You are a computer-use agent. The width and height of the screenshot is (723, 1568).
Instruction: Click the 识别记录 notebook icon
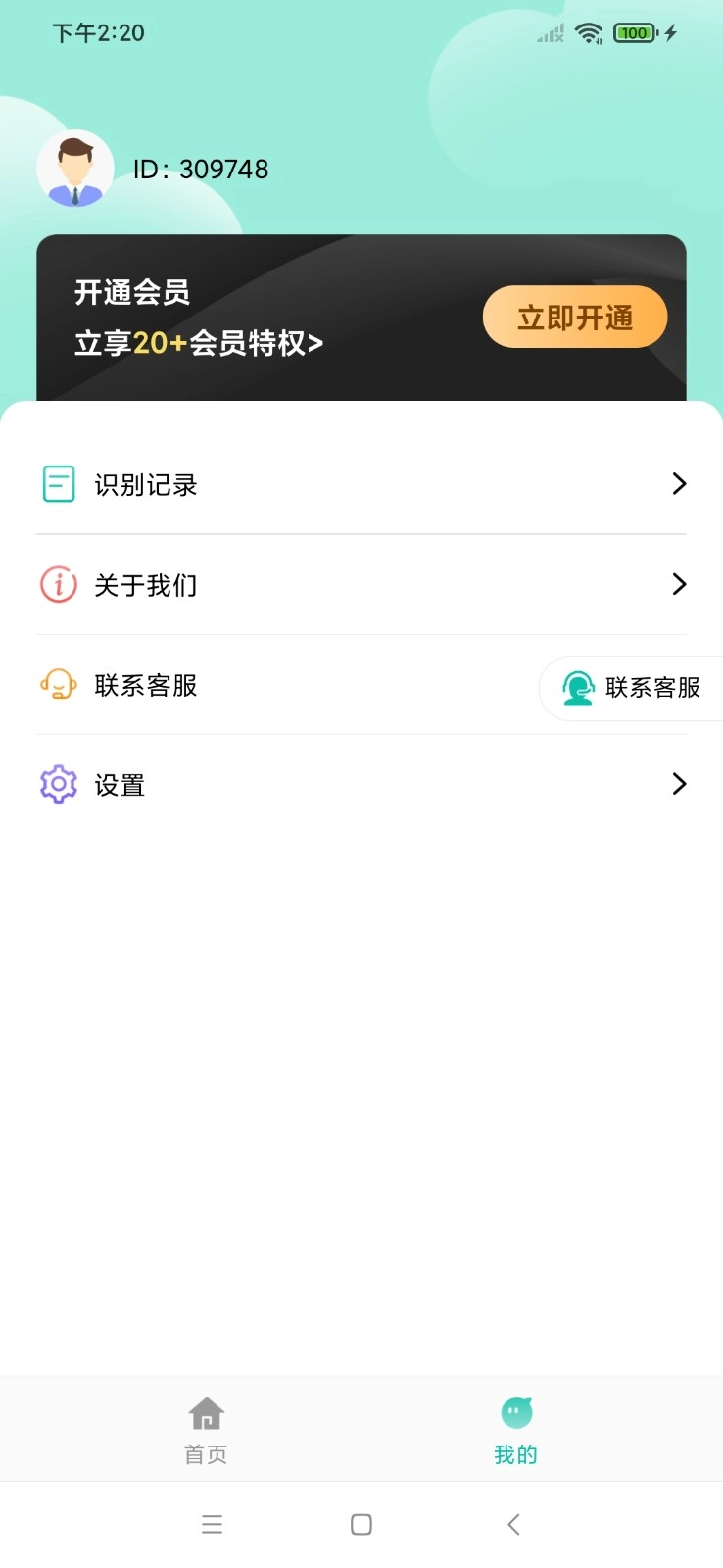pyautogui.click(x=58, y=483)
